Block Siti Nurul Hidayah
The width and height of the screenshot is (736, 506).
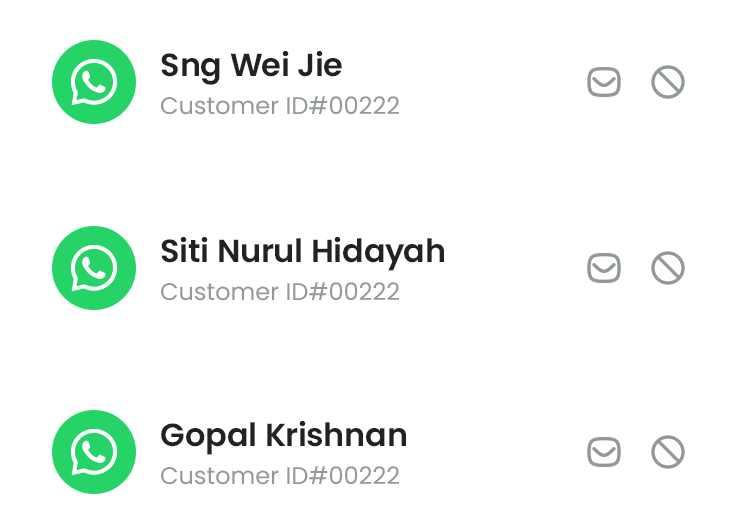(x=668, y=268)
